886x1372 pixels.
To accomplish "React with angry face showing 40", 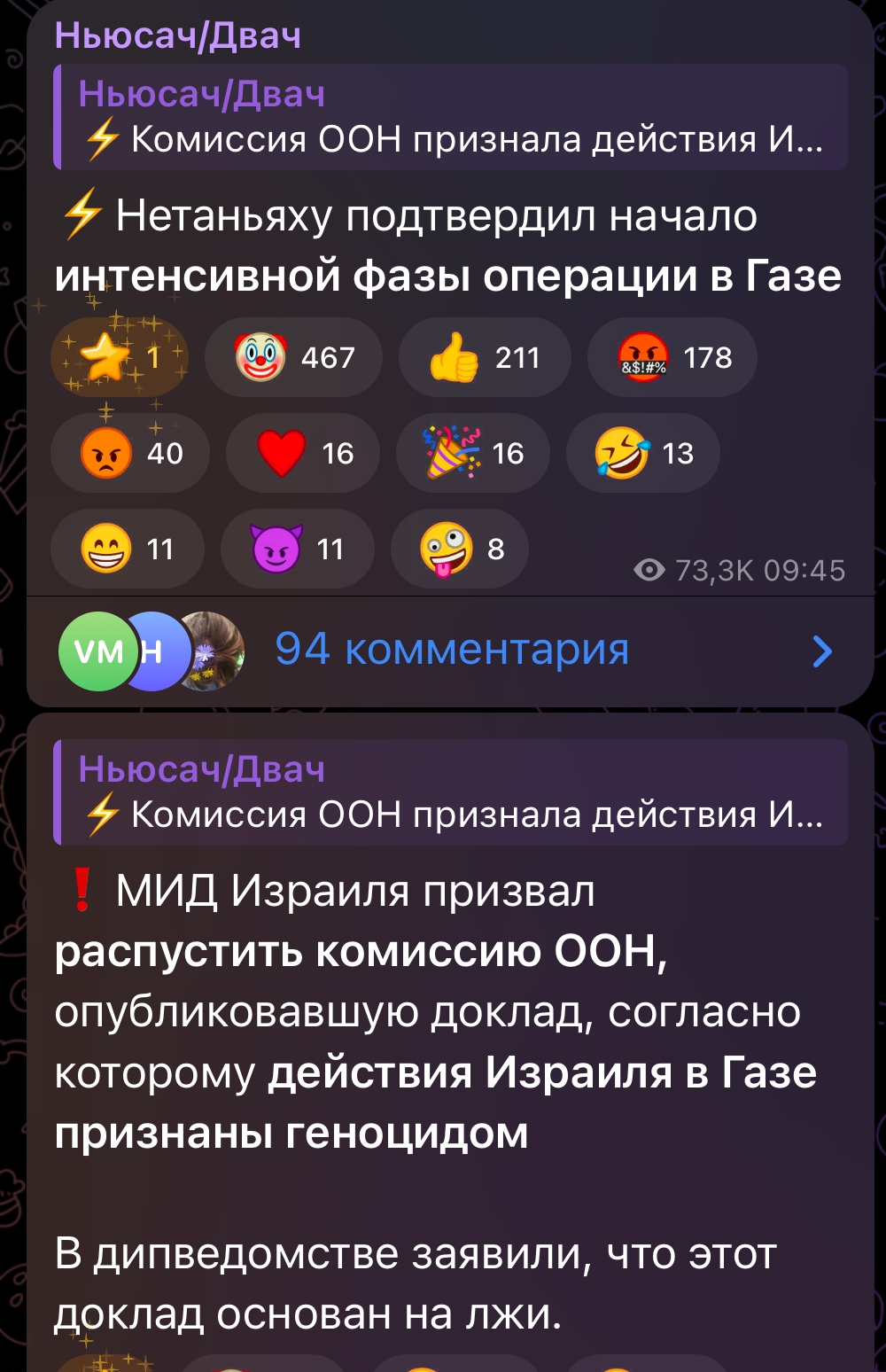I will tap(130, 453).
